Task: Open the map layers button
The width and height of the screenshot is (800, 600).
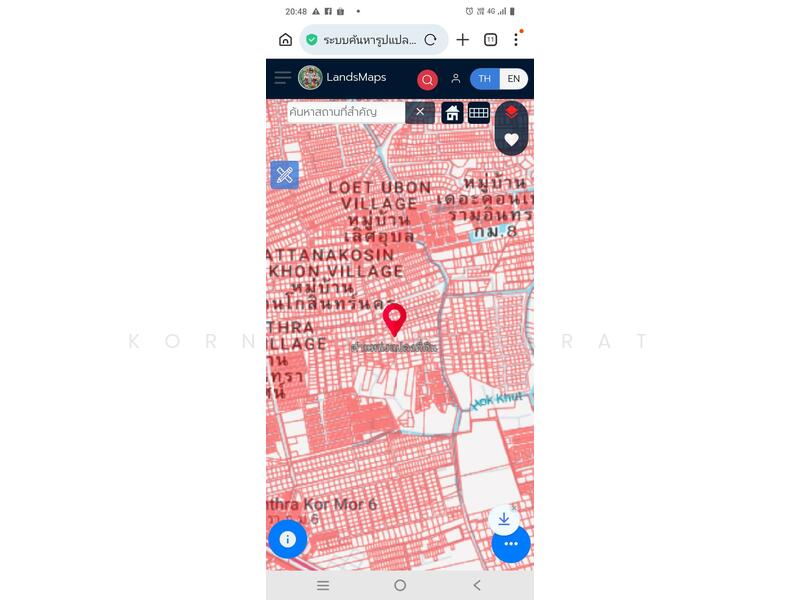Action: [511, 112]
